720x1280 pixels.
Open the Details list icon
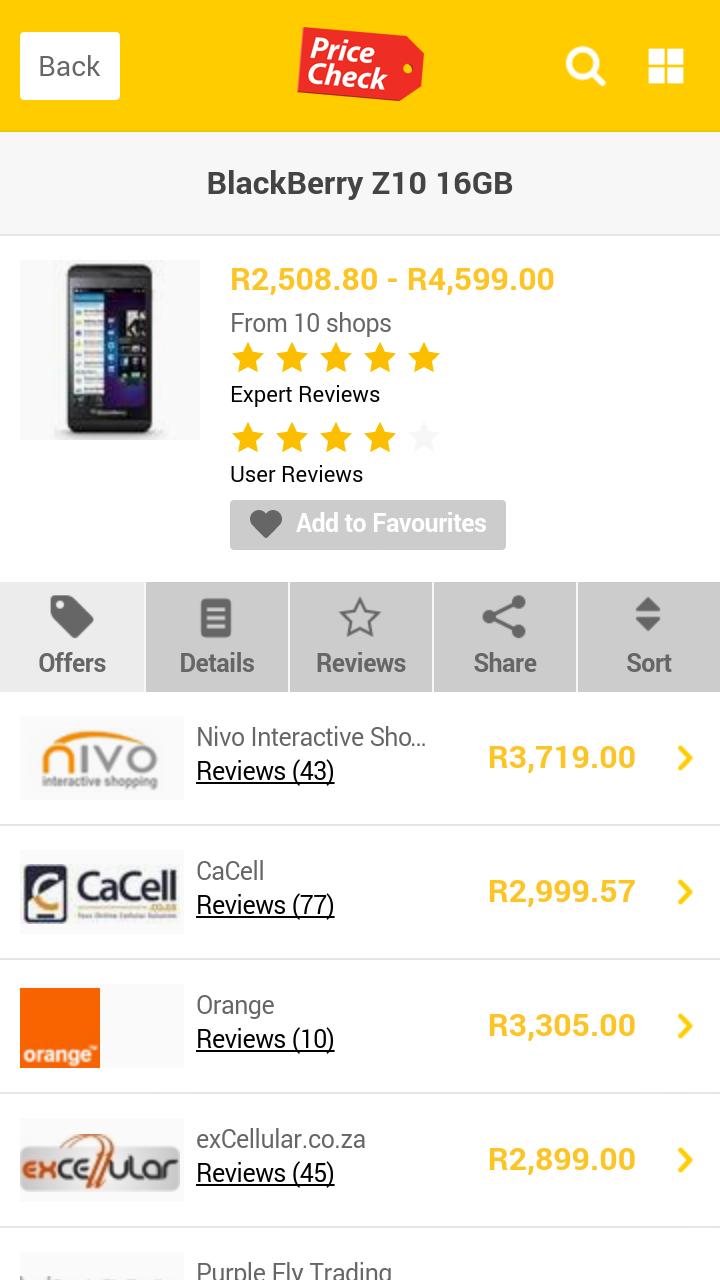(216, 616)
